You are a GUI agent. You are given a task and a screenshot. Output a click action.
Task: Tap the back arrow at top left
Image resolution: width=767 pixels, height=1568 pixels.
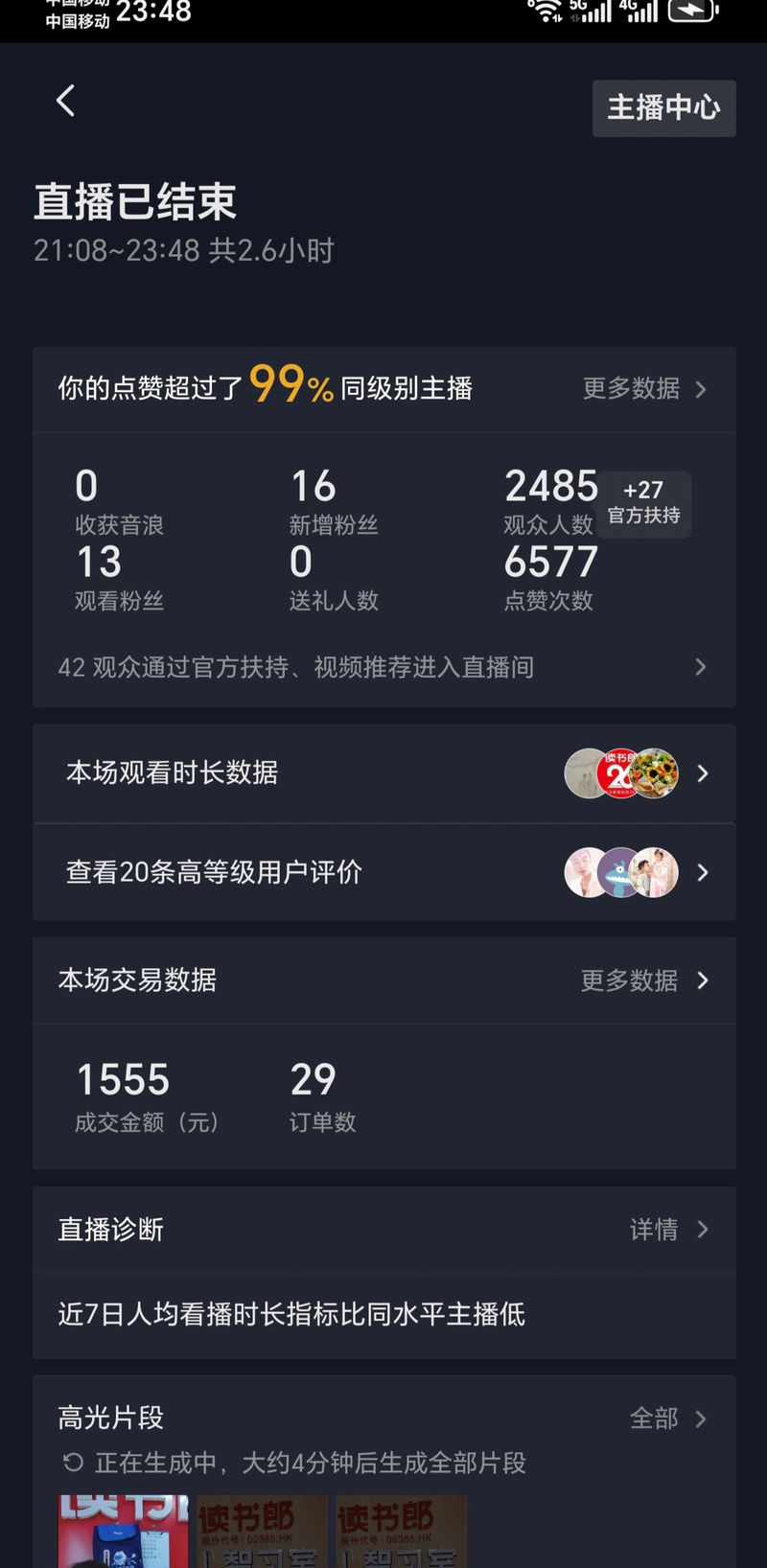point(65,100)
